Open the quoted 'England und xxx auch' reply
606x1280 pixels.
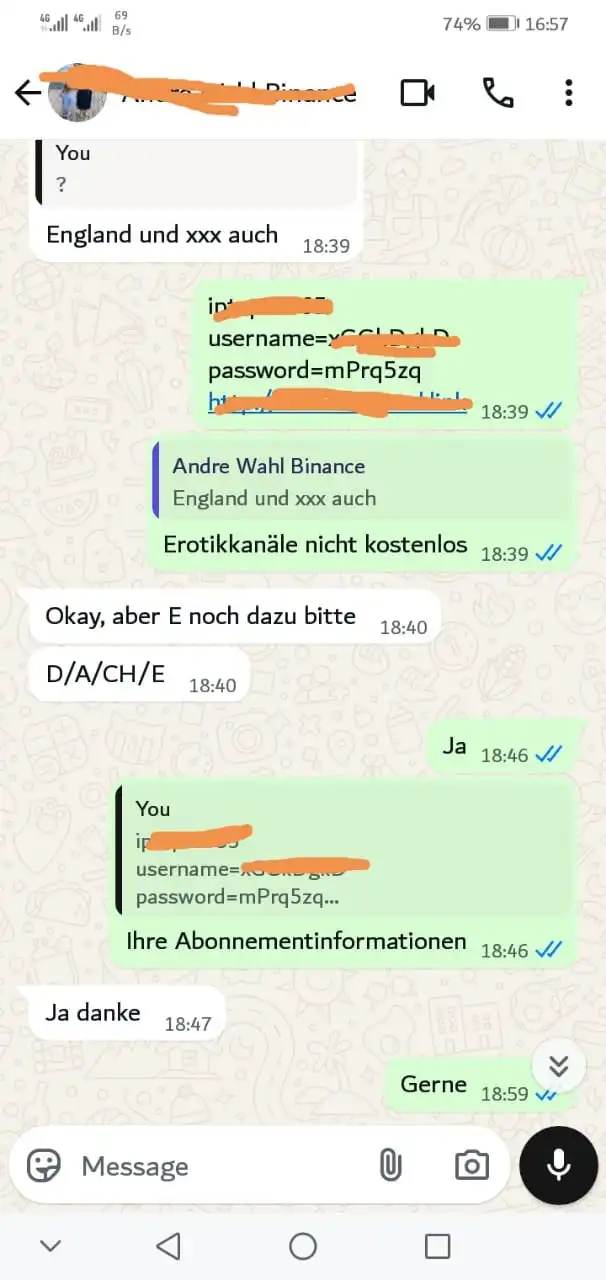click(x=360, y=482)
